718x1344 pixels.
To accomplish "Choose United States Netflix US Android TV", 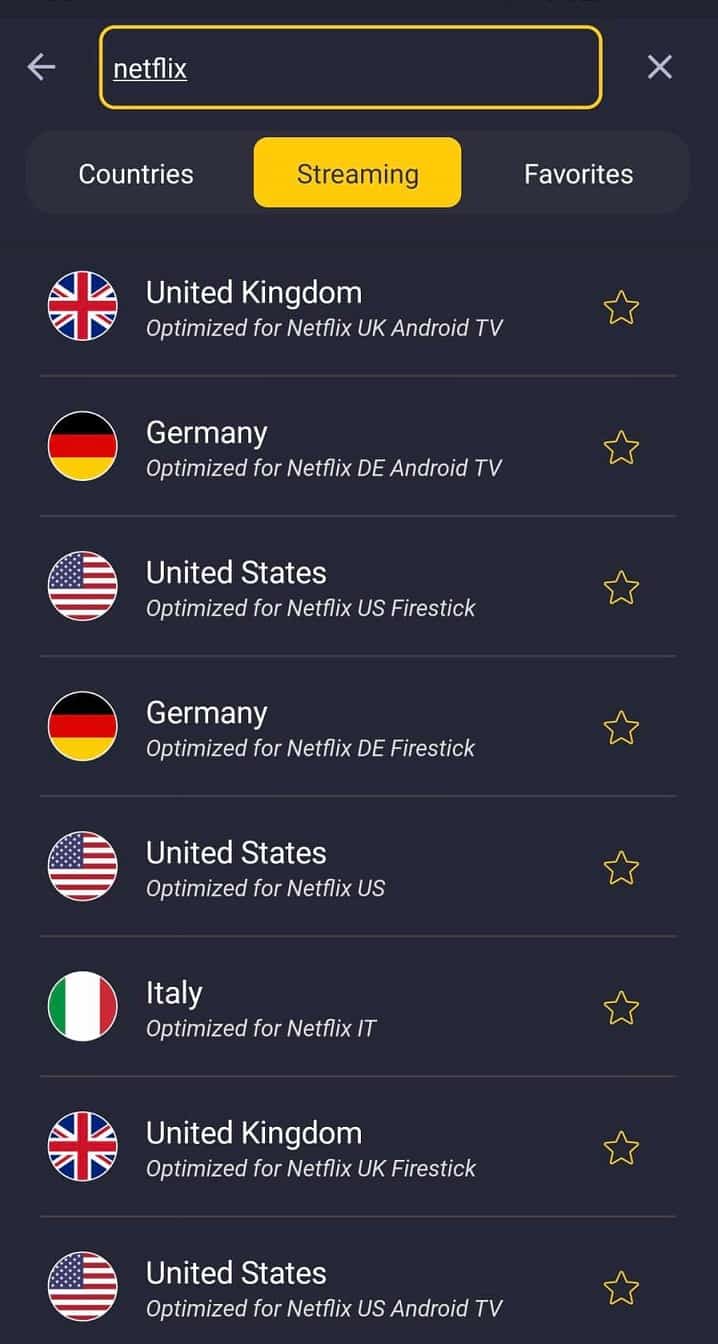I will pyautogui.click(x=358, y=1287).
